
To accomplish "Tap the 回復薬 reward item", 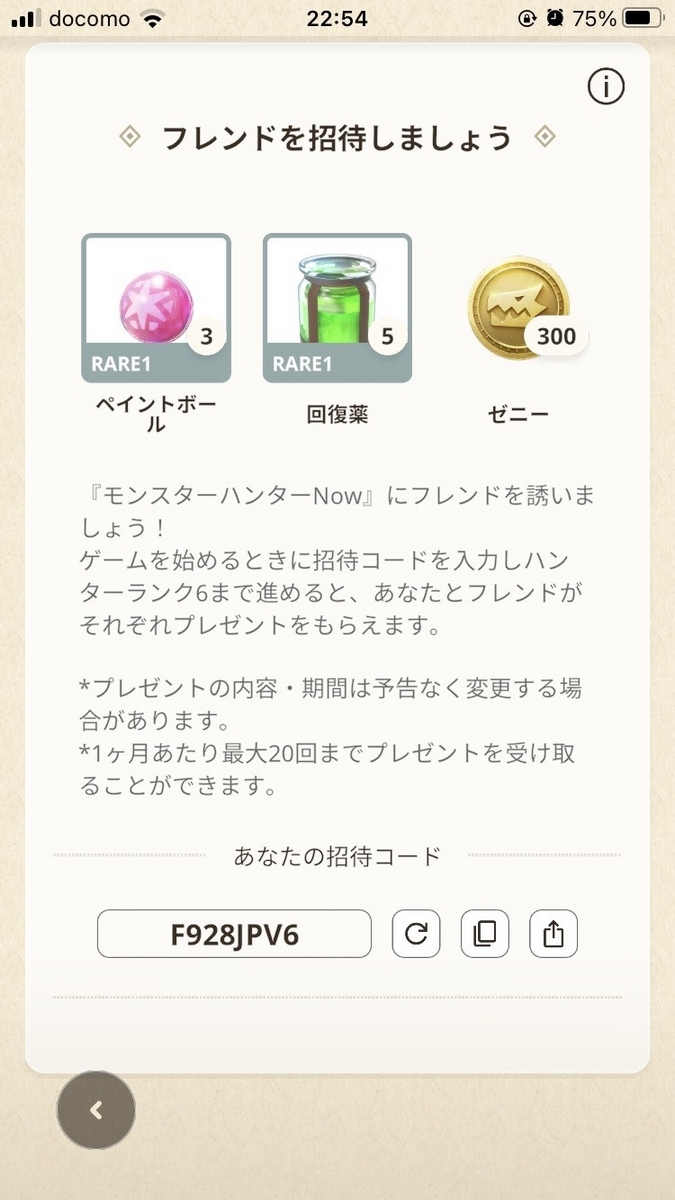I will 337,308.
